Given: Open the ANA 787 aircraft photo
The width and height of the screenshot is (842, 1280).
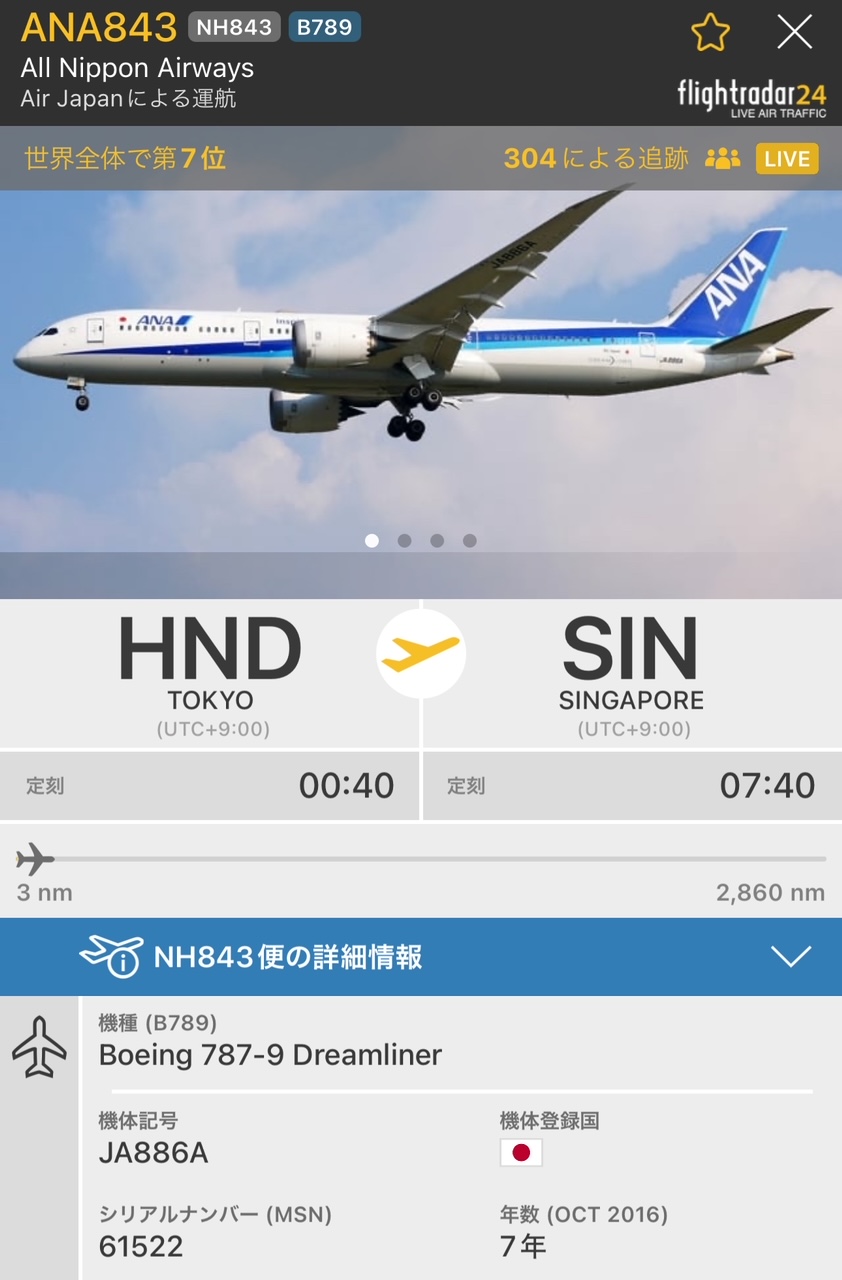Looking at the screenshot, I should pos(420,360).
